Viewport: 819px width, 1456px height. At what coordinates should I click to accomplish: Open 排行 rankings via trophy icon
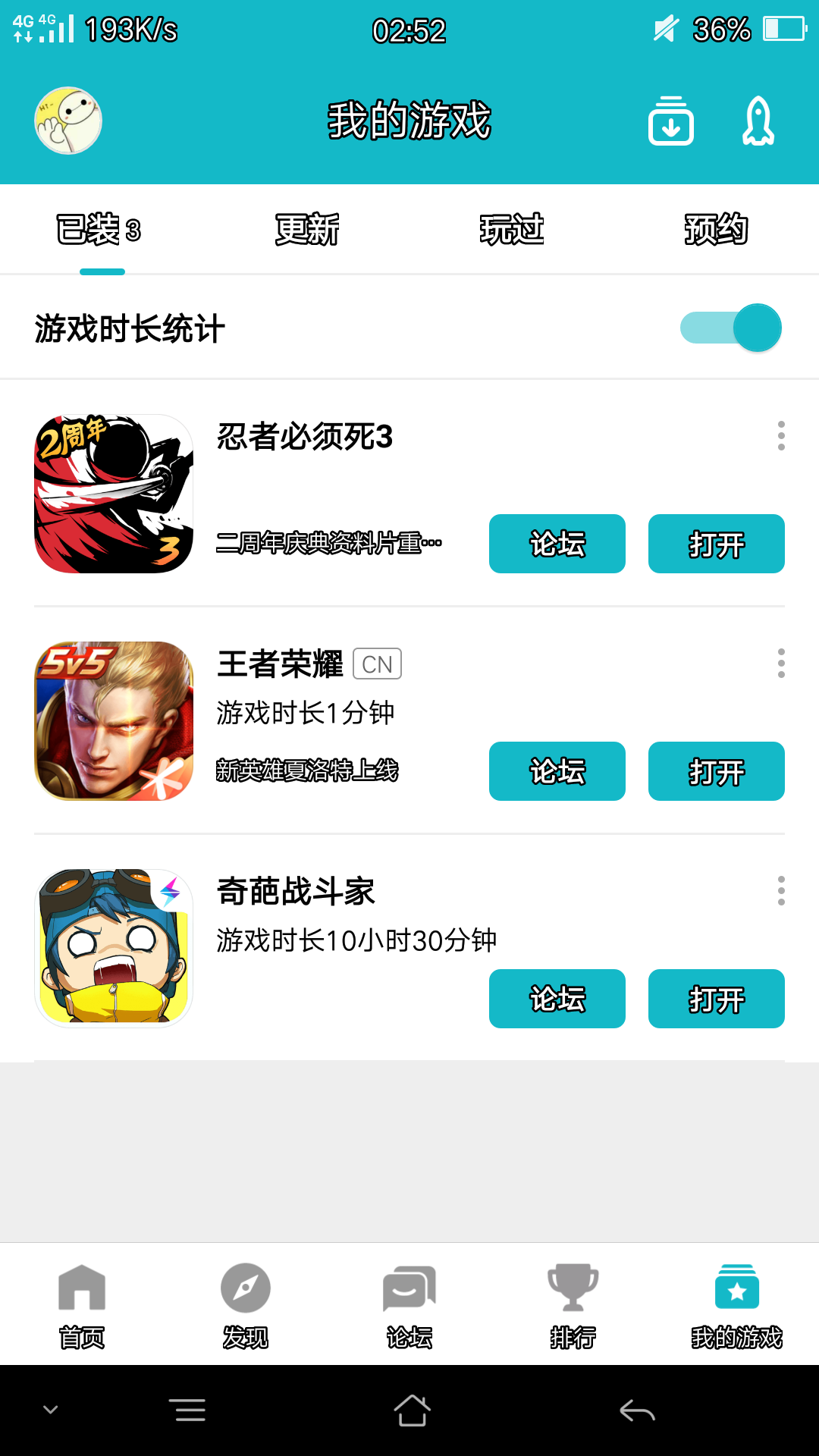[573, 1297]
